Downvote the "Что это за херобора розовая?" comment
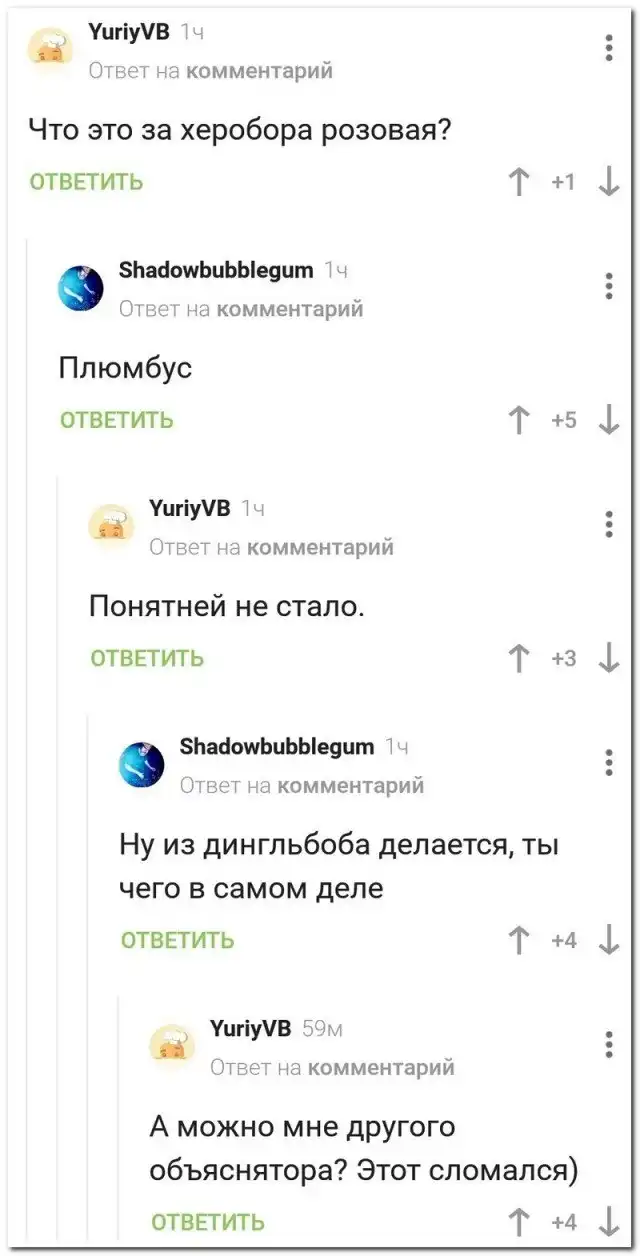This screenshot has height=1256, width=640. [609, 182]
